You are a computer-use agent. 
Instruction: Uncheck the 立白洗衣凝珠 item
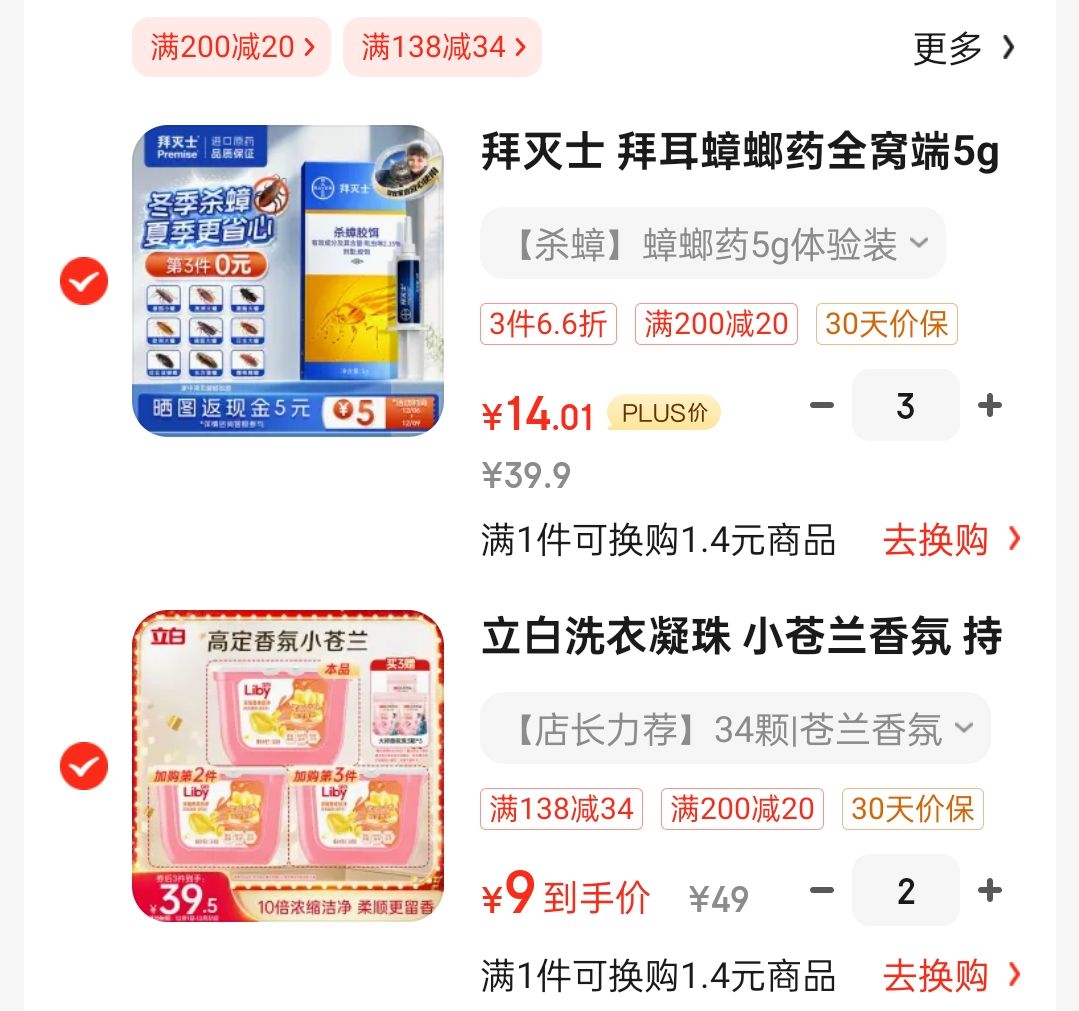click(x=84, y=767)
